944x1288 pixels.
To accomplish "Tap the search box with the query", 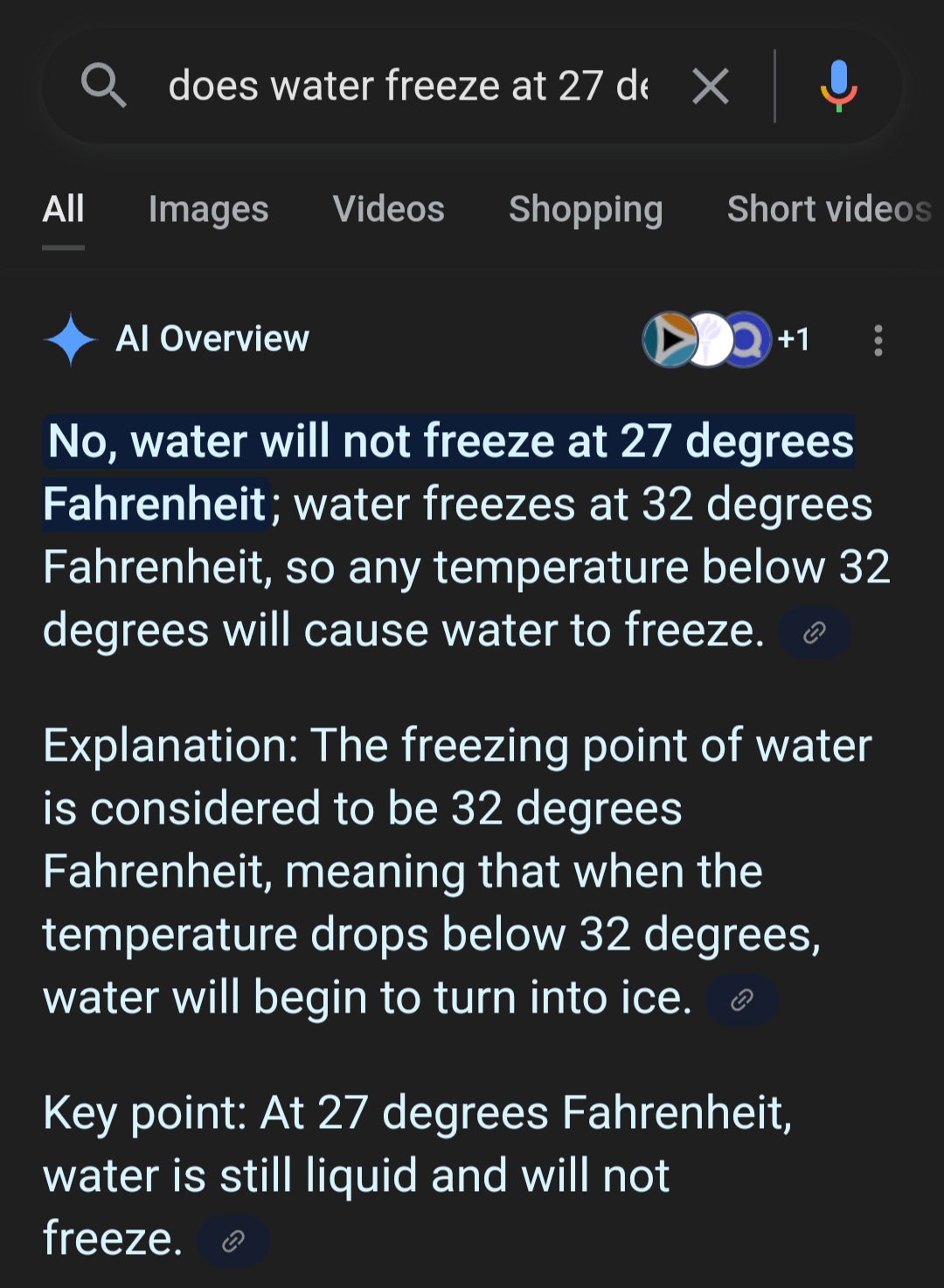I will (406, 87).
